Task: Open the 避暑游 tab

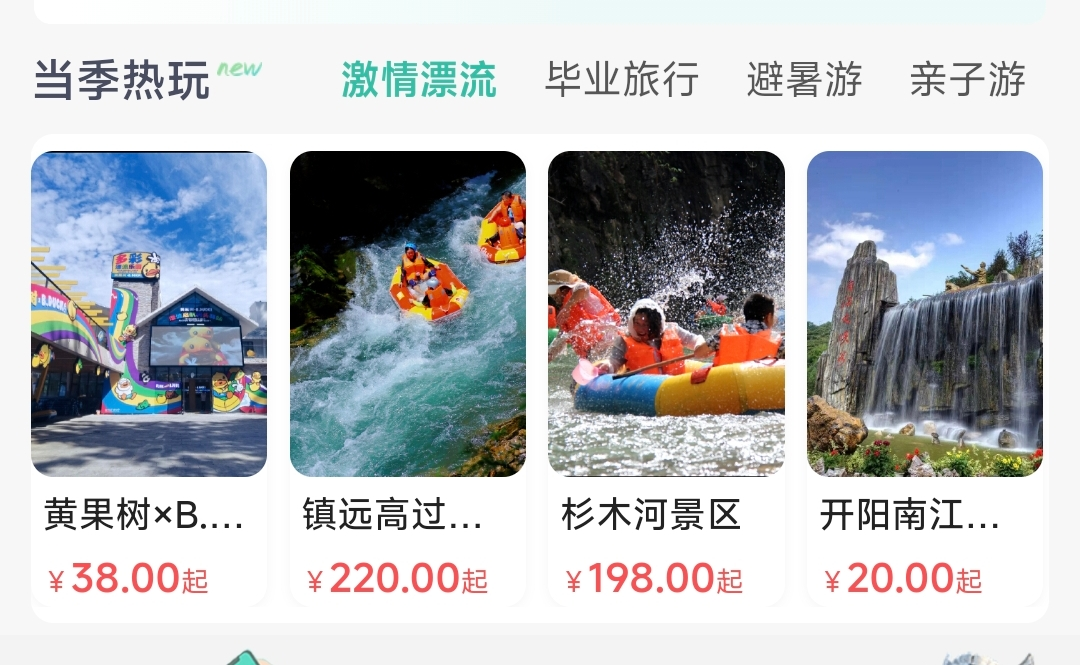Action: (x=804, y=80)
